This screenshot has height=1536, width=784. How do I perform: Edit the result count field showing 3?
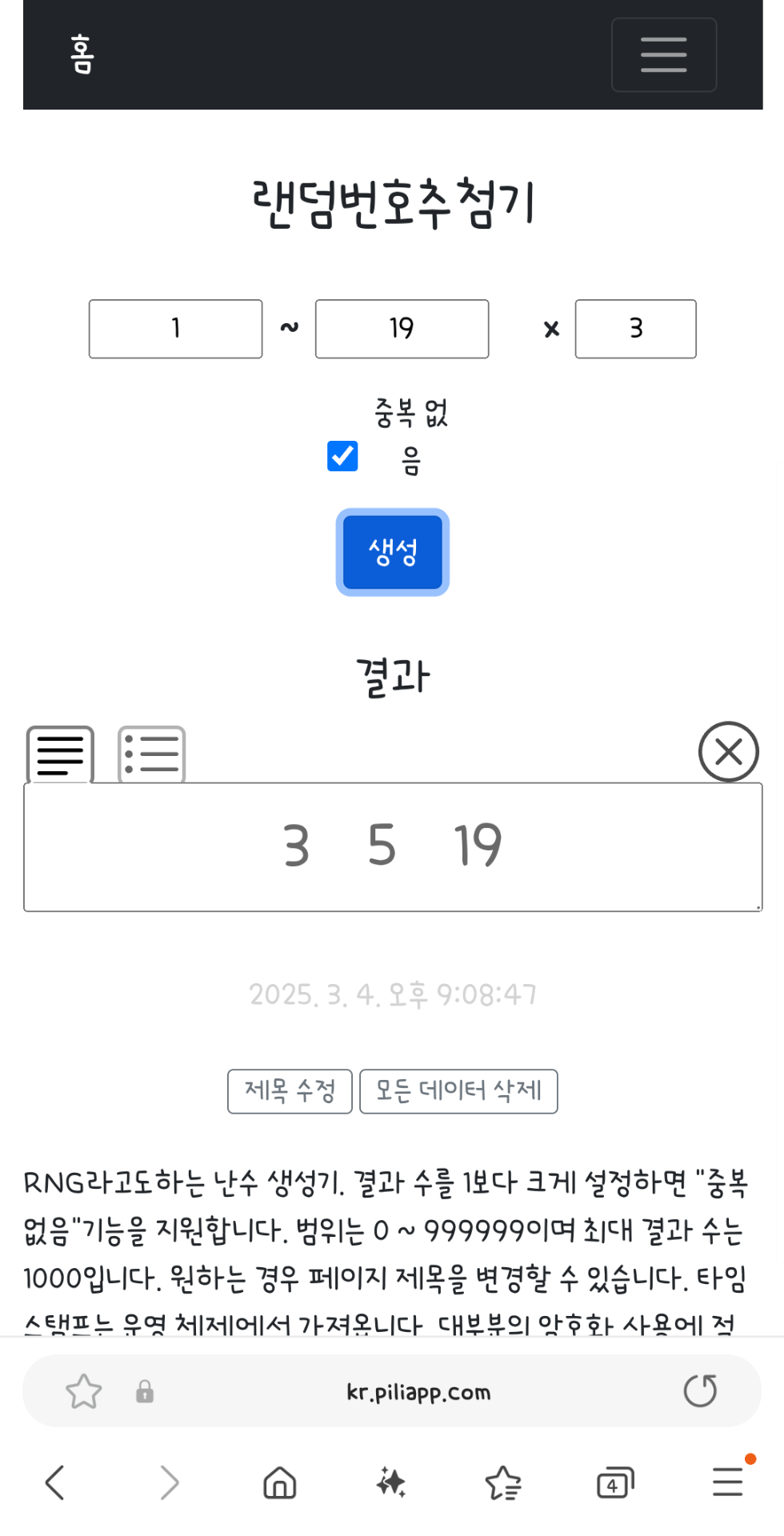(x=635, y=329)
